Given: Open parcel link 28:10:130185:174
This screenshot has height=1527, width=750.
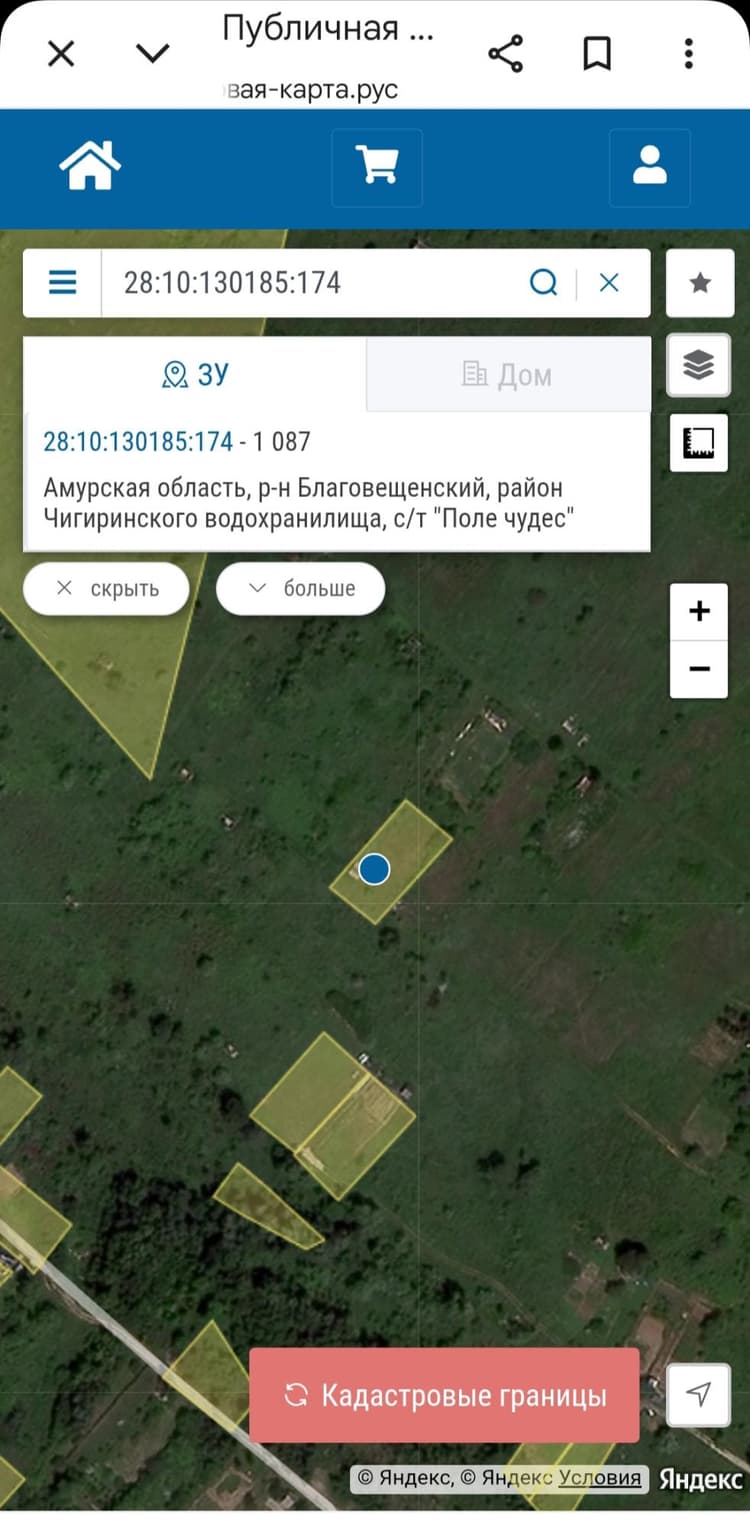Looking at the screenshot, I should tap(138, 441).
